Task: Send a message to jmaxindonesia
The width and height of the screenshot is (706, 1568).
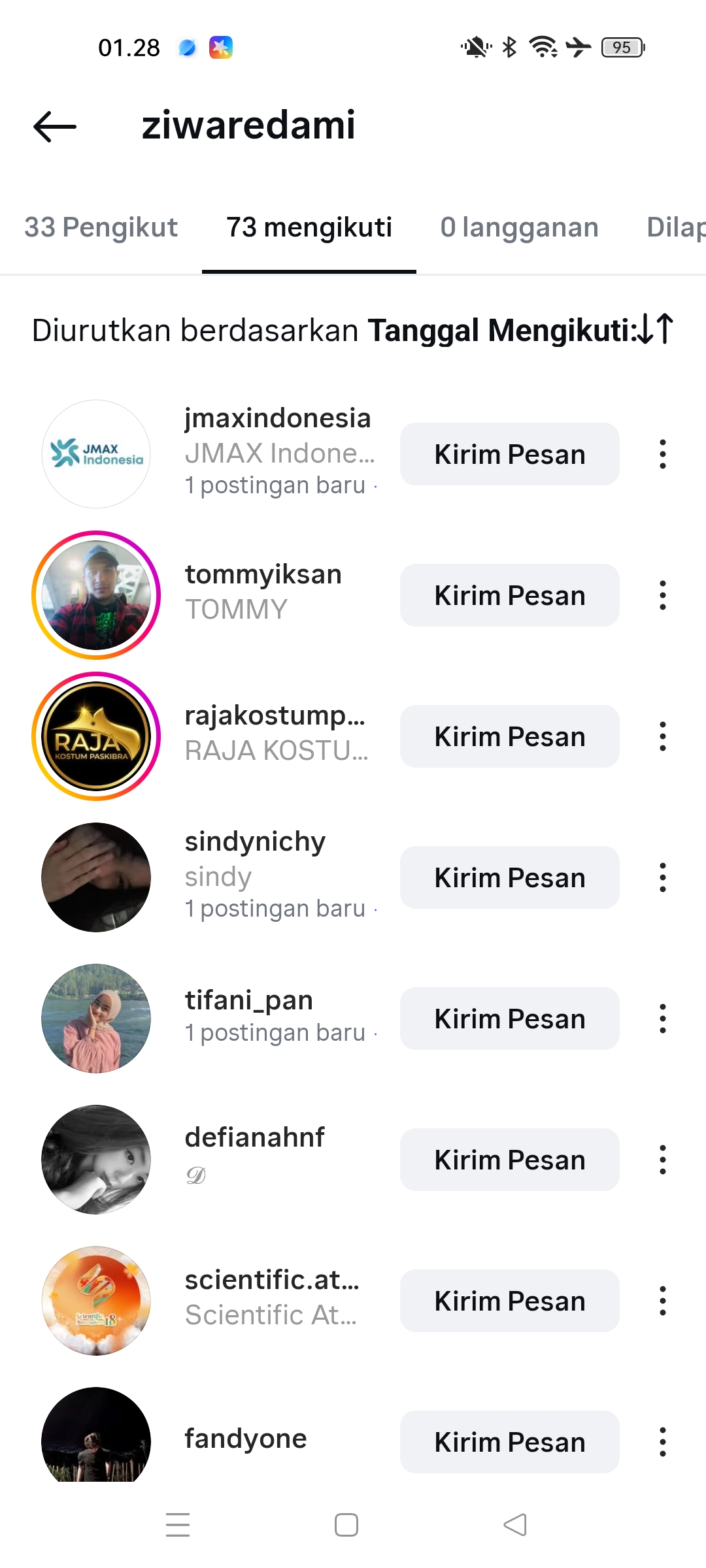Action: point(509,454)
